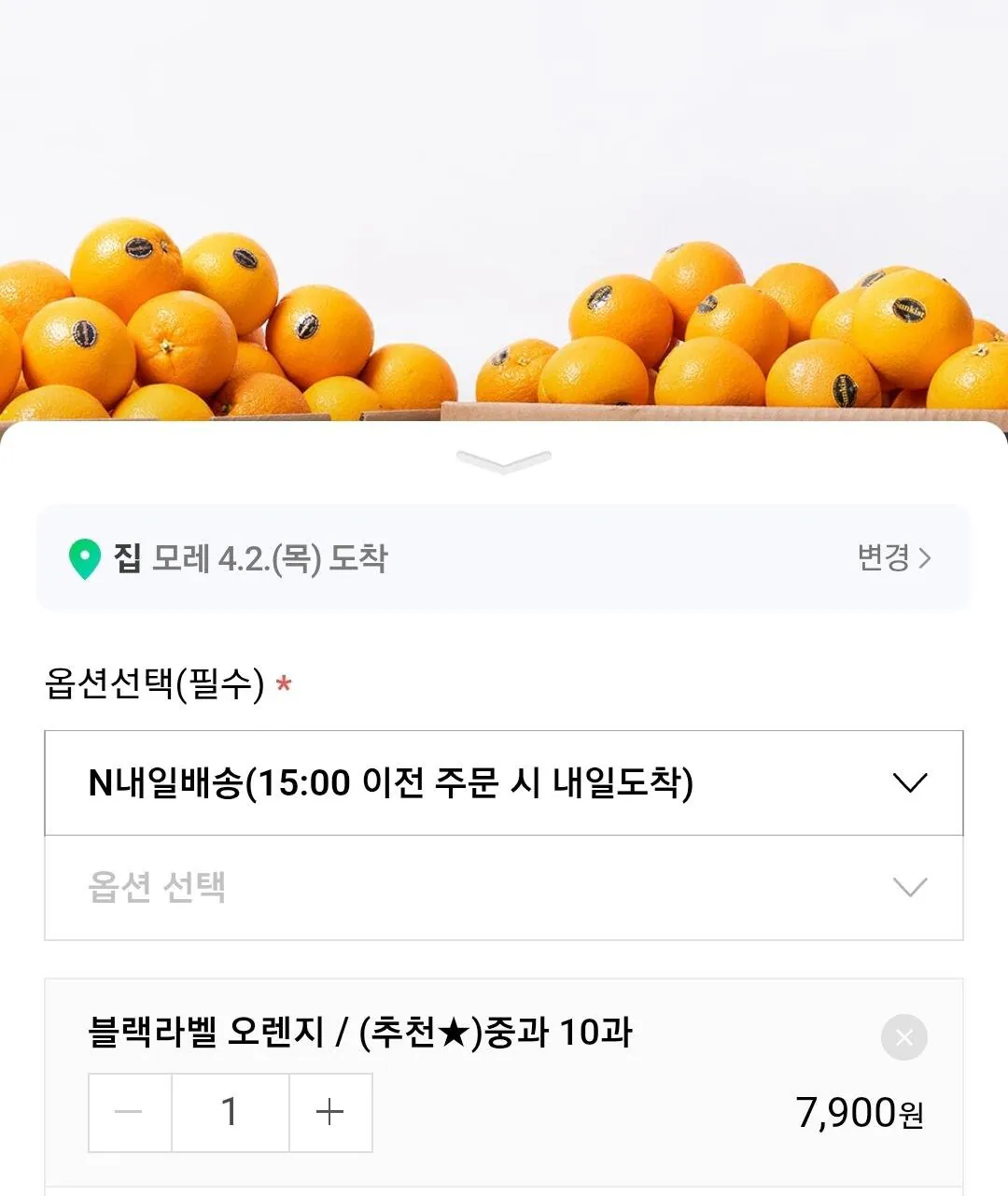Collapse the product image using the top handle
The width and height of the screenshot is (1008, 1196).
coord(504,461)
